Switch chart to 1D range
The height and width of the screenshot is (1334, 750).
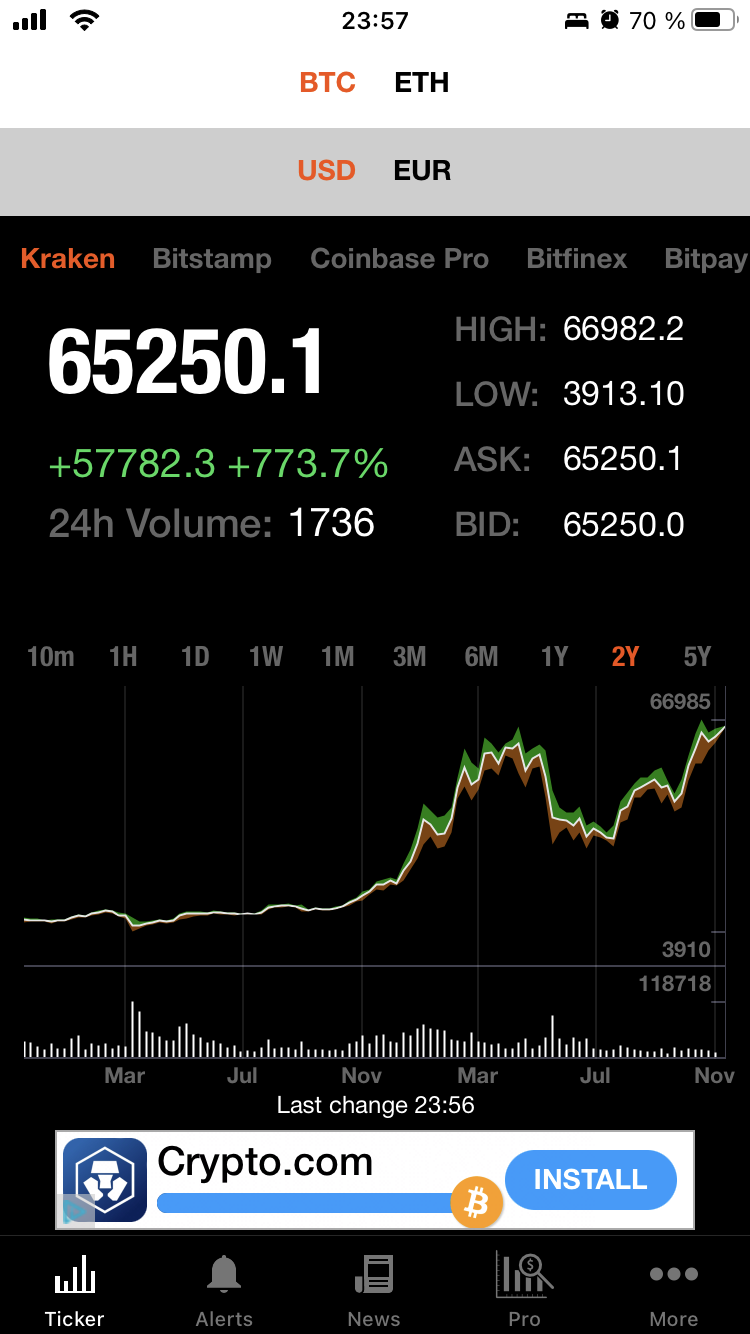tap(195, 656)
